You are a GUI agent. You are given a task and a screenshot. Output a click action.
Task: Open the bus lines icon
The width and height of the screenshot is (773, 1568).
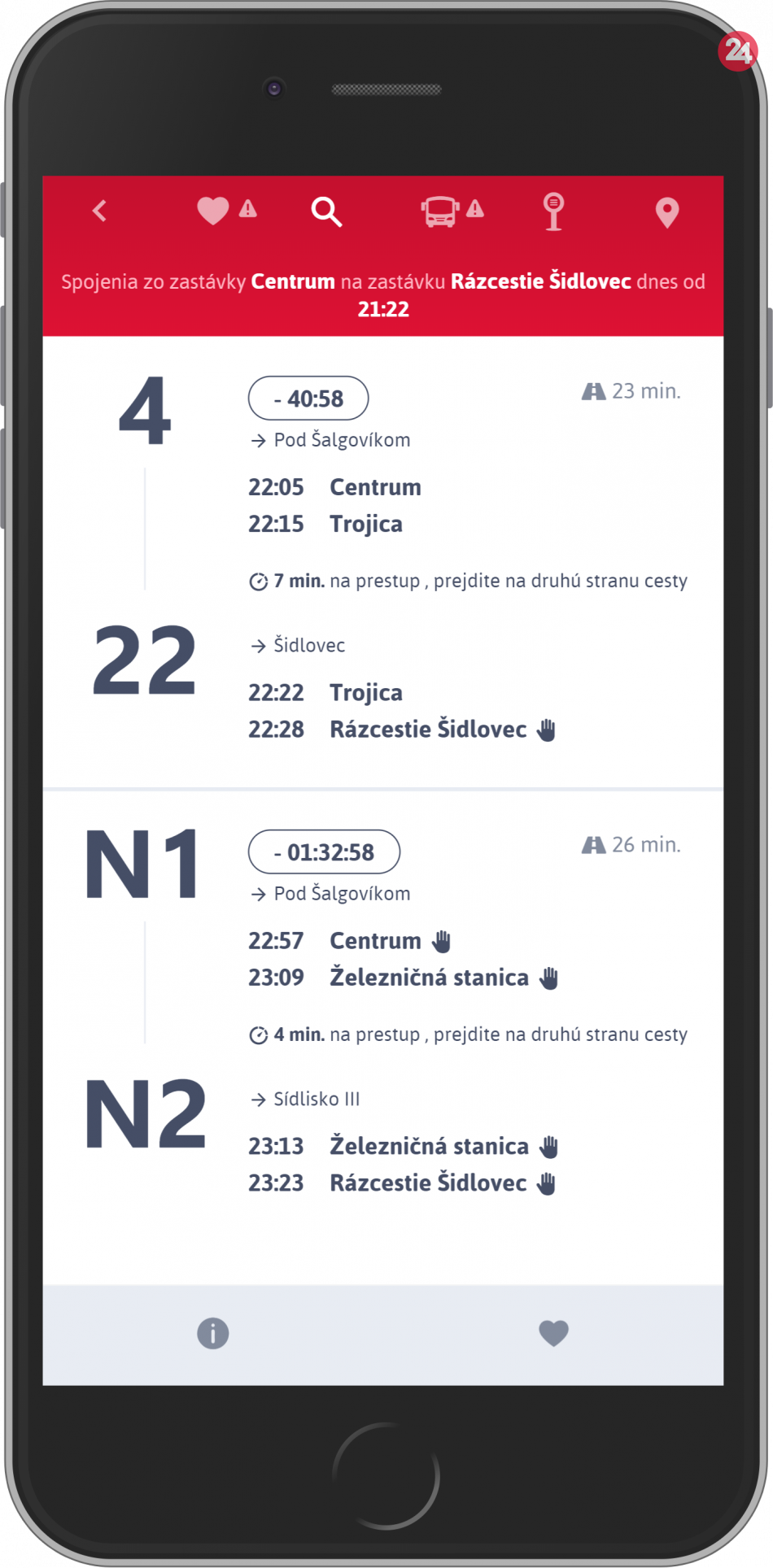440,211
